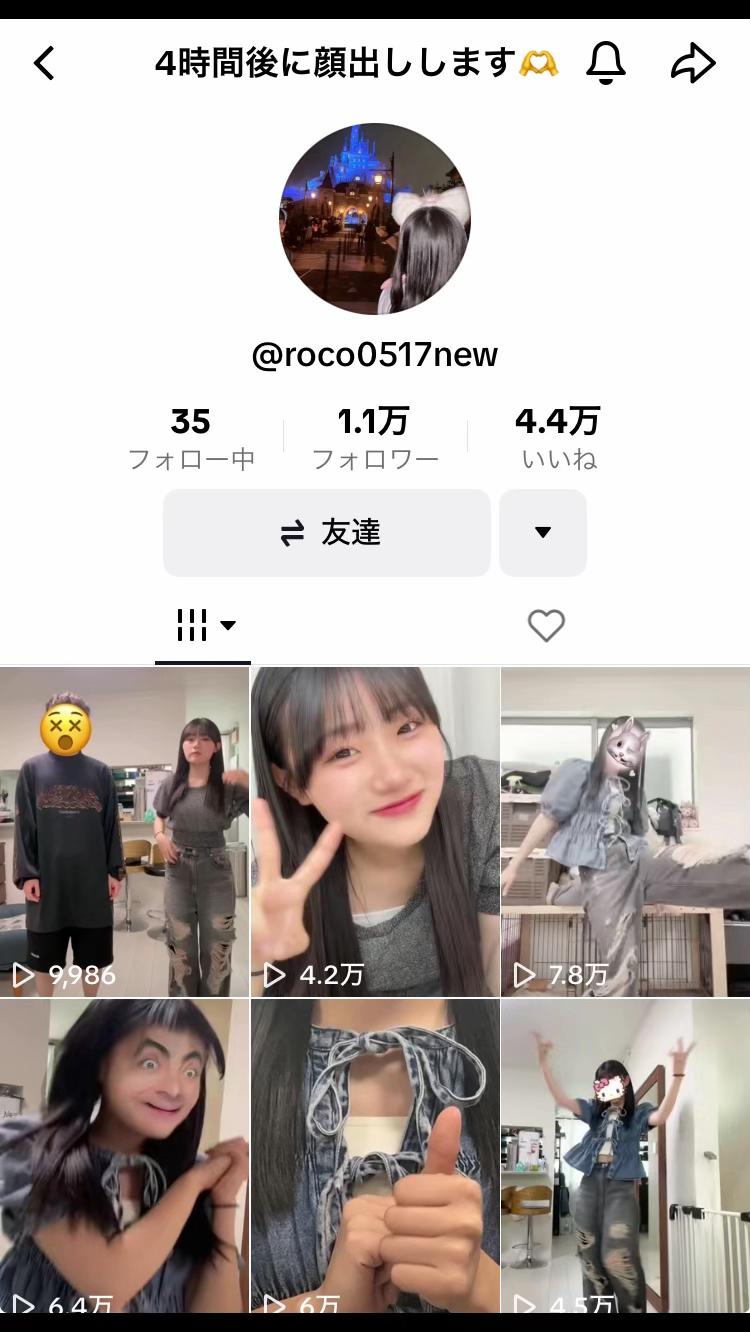Play the video with 4.5万 views
The image size is (750, 1332).
626,1155
